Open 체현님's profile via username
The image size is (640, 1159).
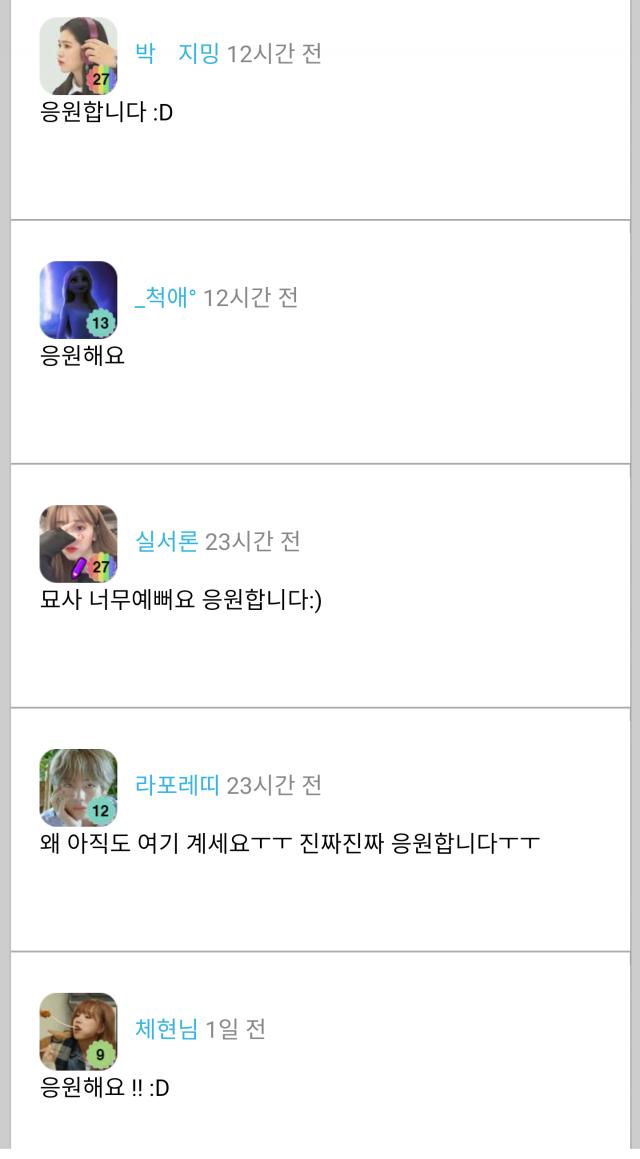coord(167,1030)
